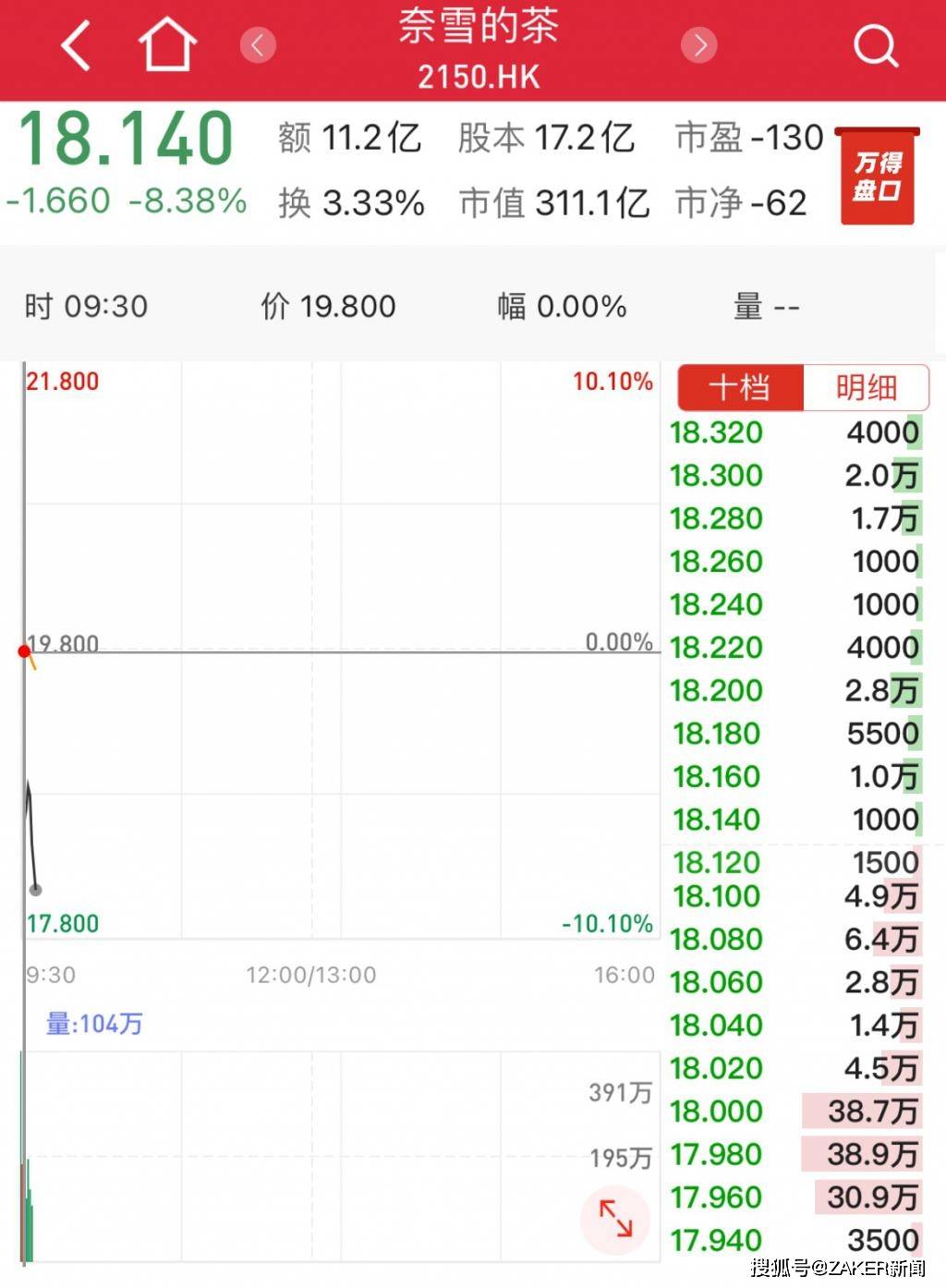Switch to the next stock
This screenshot has width=946, height=1288.
coord(699,44)
